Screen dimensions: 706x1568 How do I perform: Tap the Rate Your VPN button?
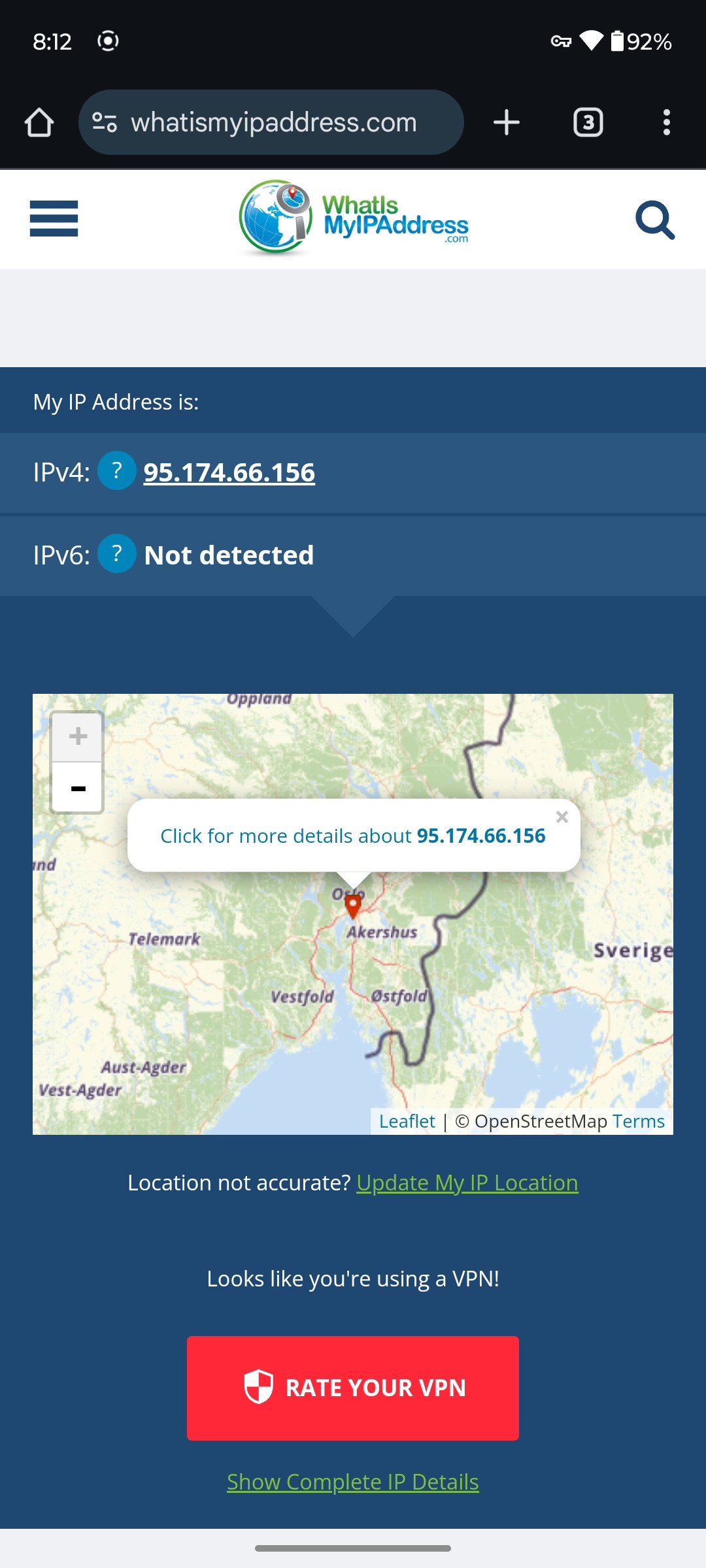tap(353, 1388)
